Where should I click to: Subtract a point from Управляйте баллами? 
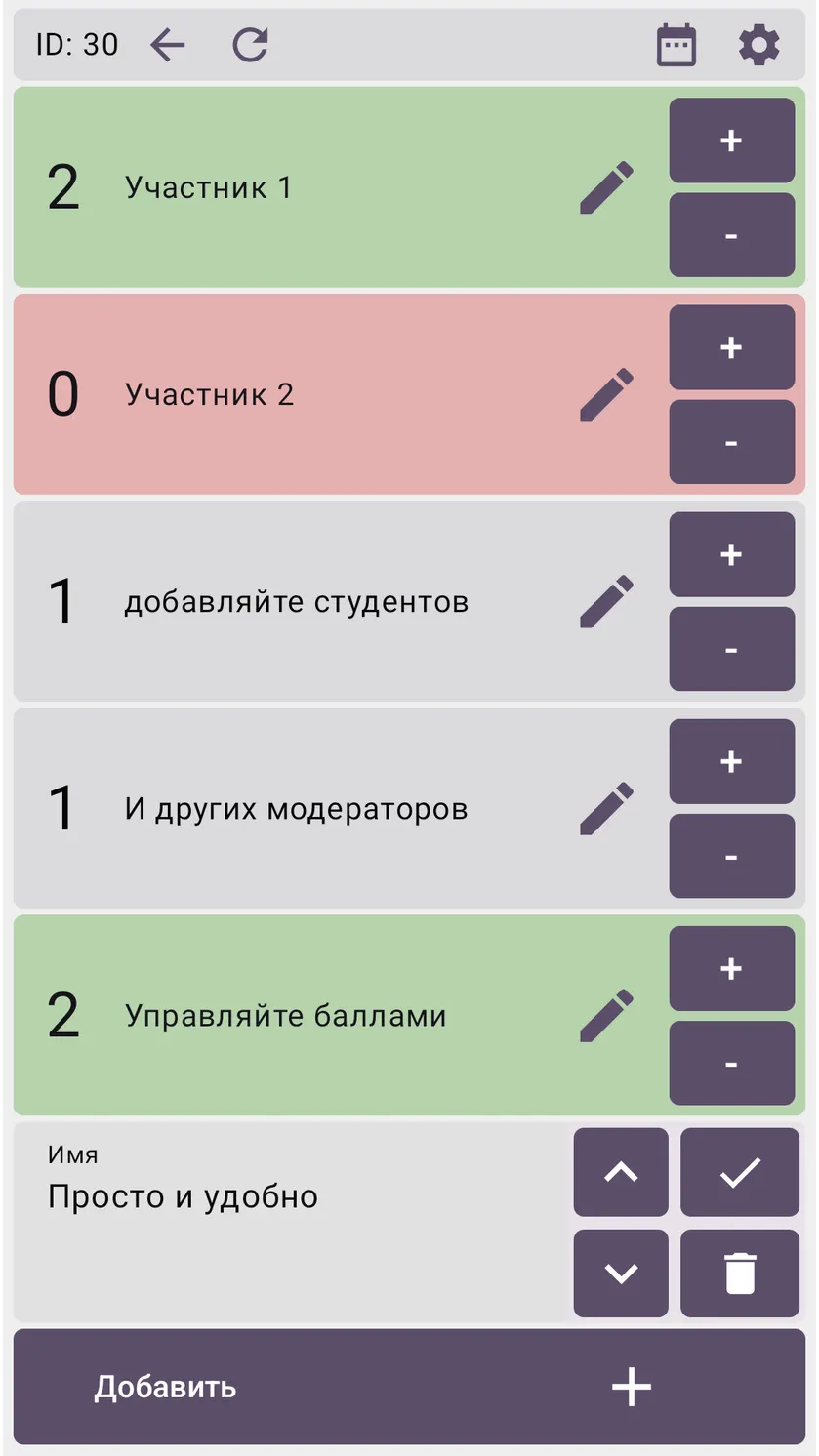click(732, 1063)
